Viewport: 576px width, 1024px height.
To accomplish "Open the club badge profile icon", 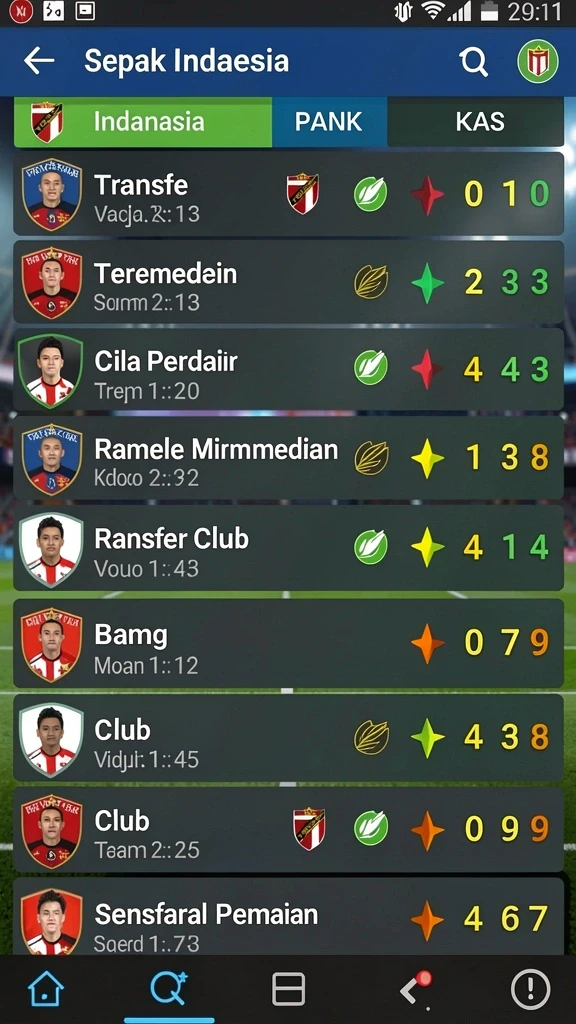I will pos(537,61).
